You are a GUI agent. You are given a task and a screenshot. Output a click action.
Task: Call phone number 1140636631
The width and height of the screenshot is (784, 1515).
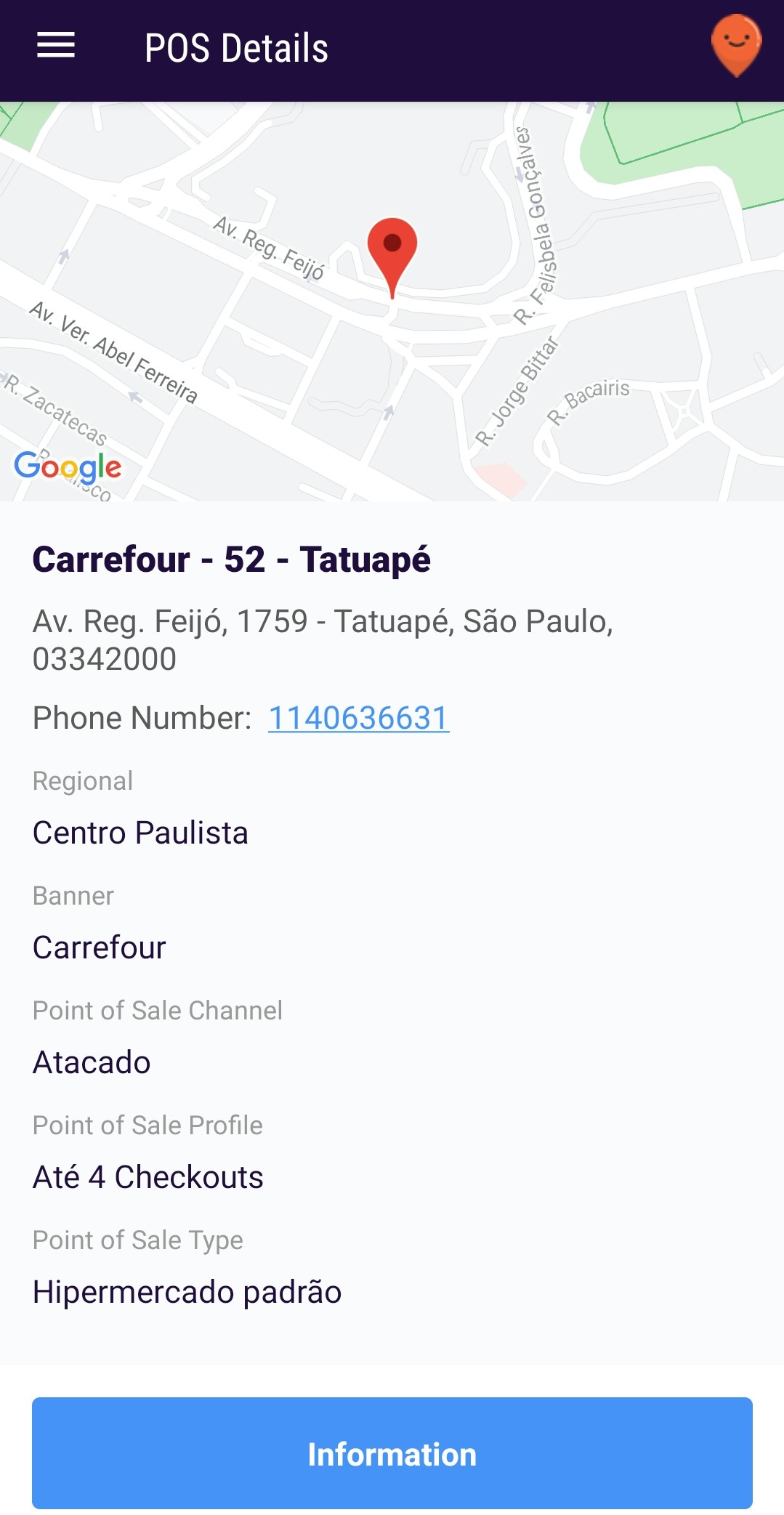pyautogui.click(x=358, y=718)
